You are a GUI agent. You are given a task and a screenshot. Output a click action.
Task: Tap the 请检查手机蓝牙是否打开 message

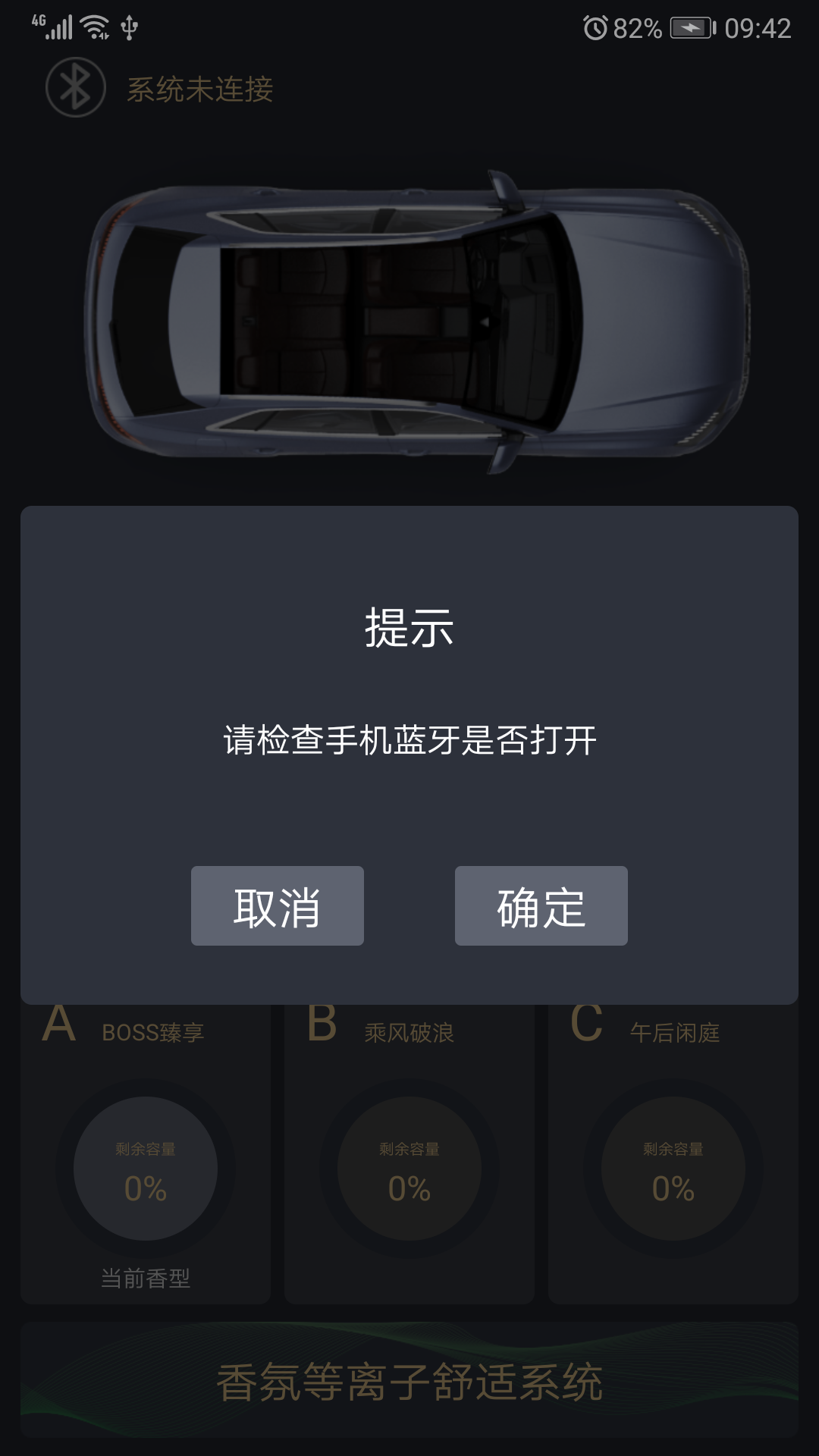pos(409,739)
